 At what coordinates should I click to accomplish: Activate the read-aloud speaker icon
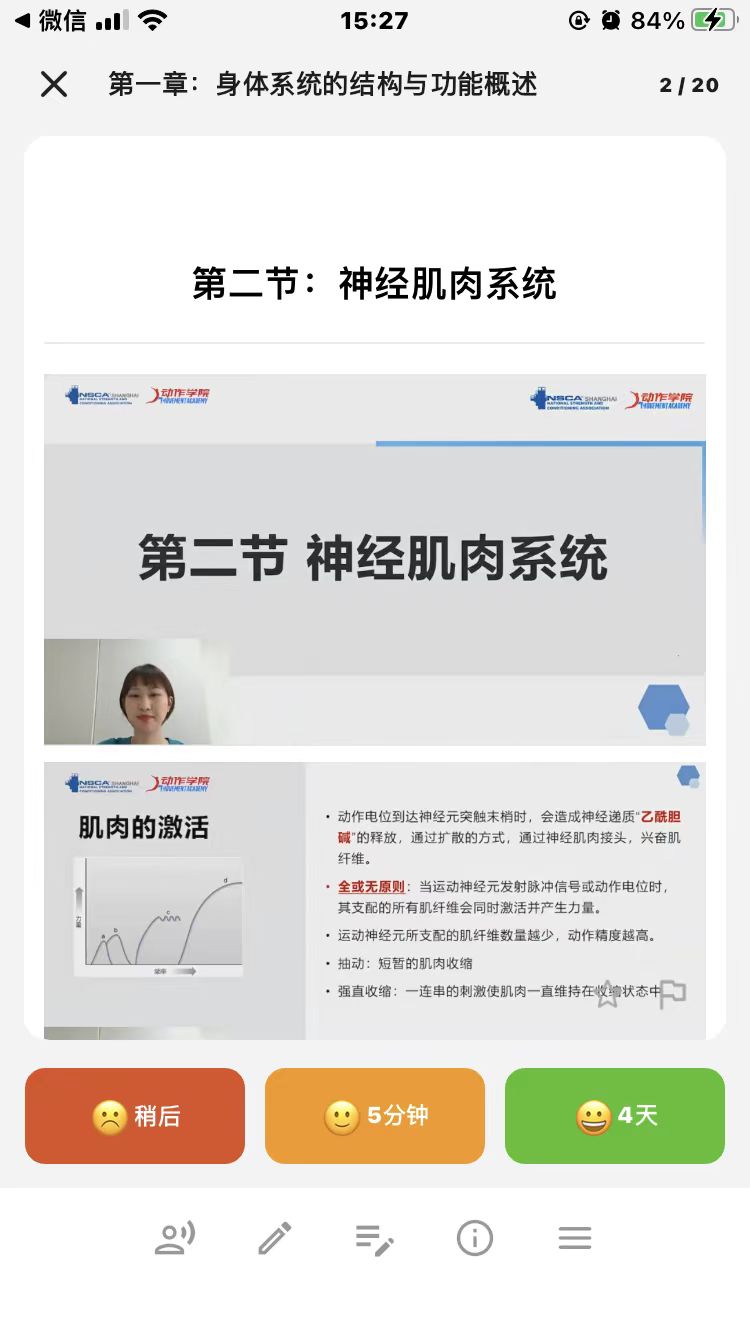175,1239
